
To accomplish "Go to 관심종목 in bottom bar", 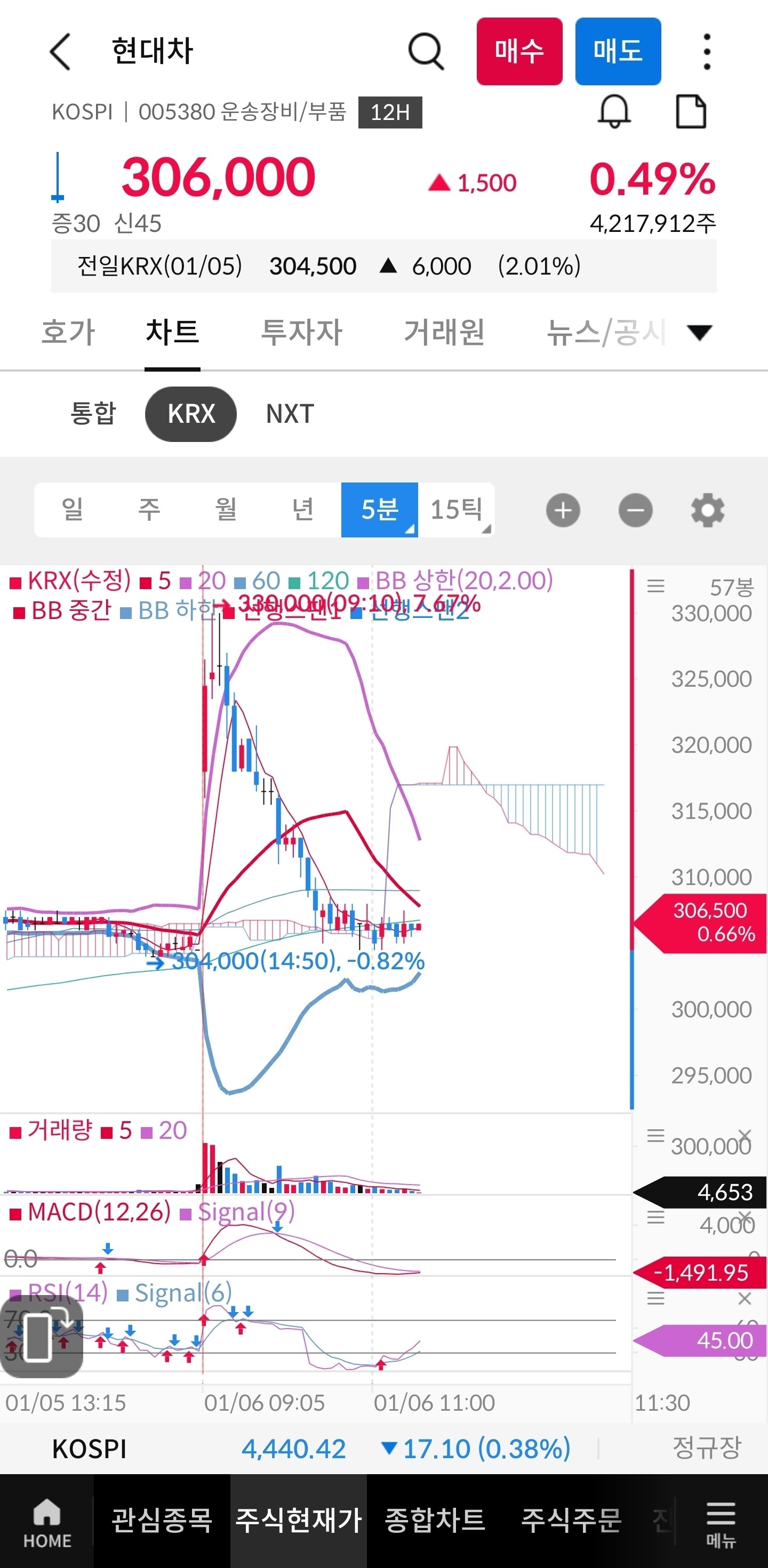I will coord(162,1521).
